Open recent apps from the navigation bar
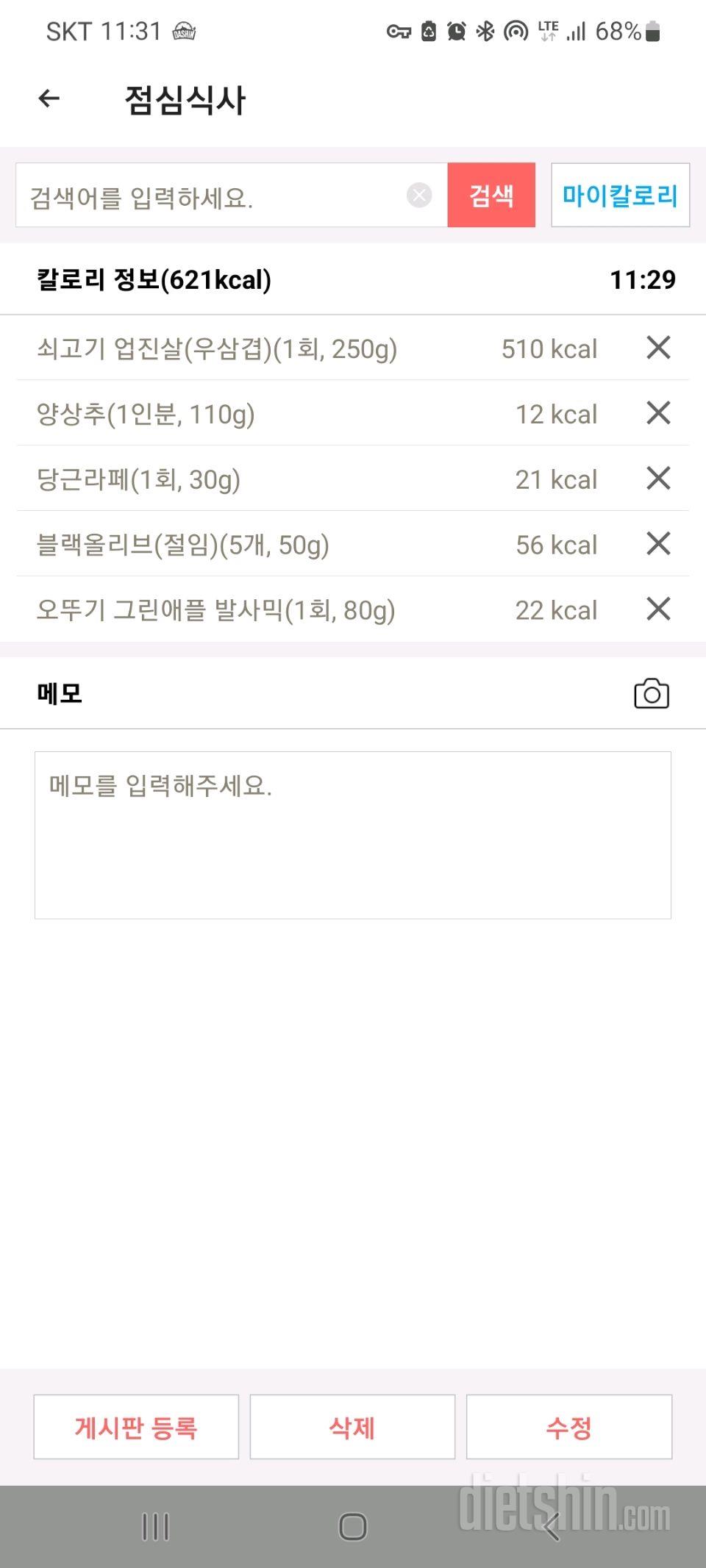The height and width of the screenshot is (1568, 706). 155,1527
